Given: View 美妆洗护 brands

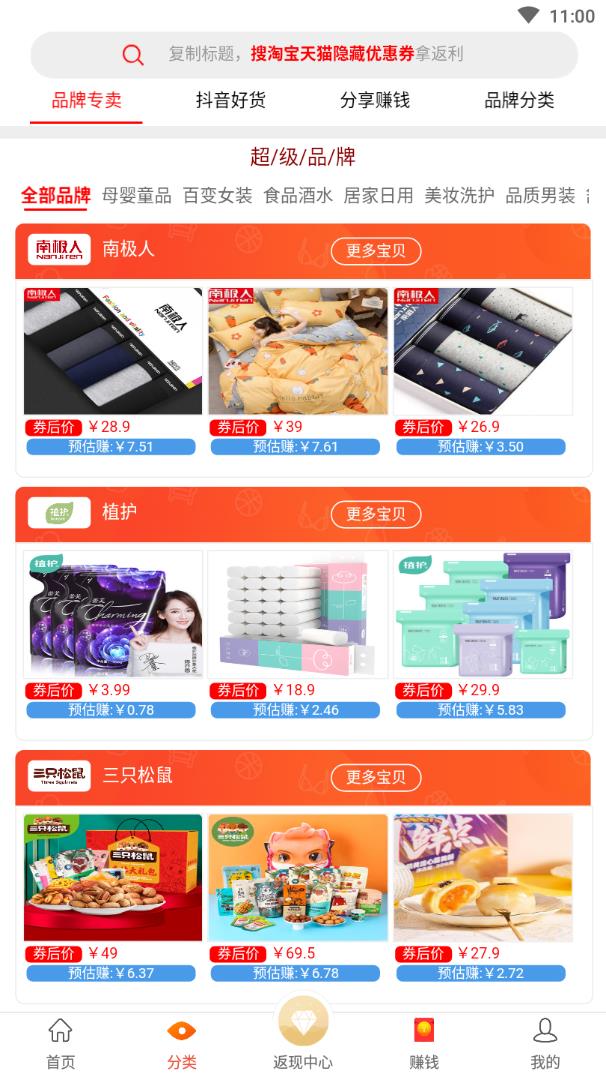Looking at the screenshot, I should [459, 196].
